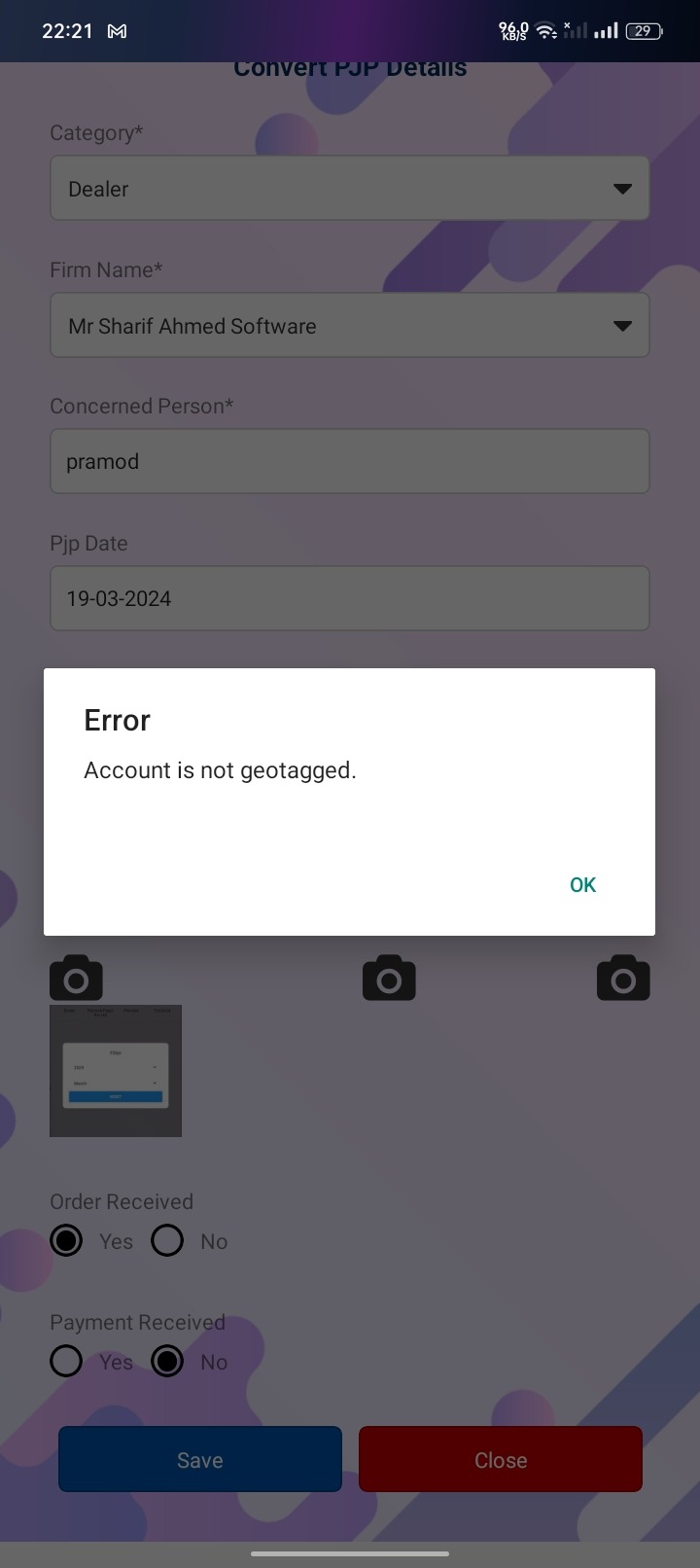
Task: Open the captured photo thumbnail
Action: tap(116, 1070)
